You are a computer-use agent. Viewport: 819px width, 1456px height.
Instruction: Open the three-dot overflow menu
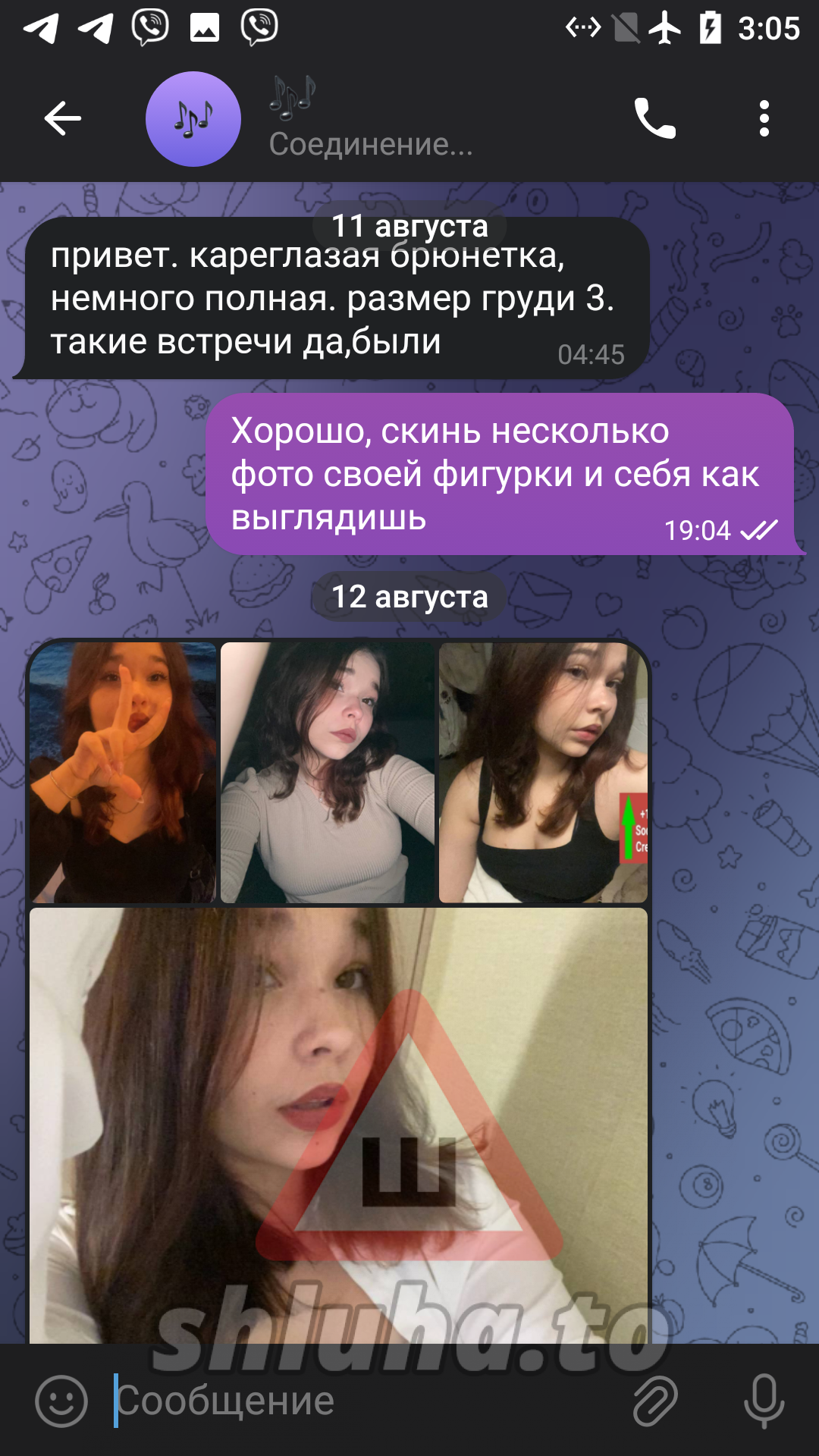(764, 119)
